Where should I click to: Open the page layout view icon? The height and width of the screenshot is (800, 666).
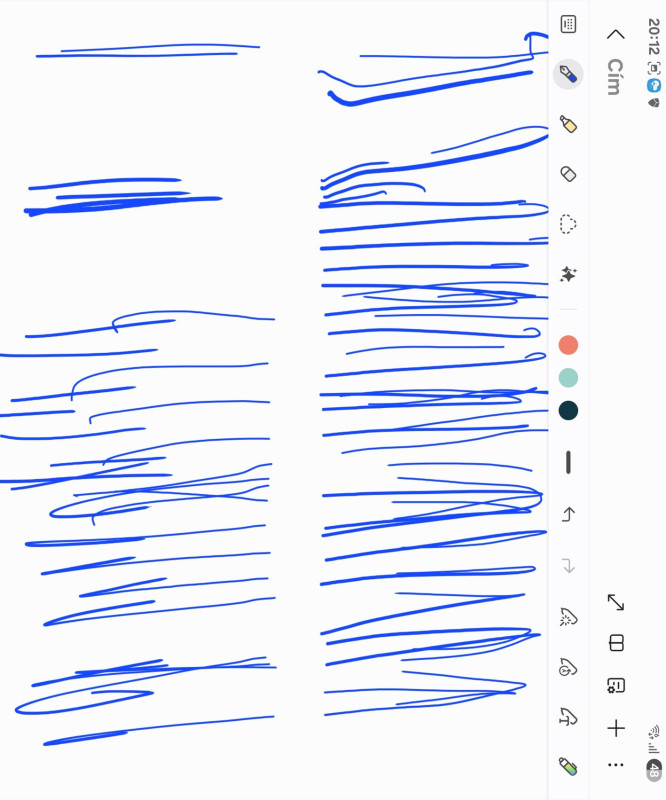tap(616, 643)
